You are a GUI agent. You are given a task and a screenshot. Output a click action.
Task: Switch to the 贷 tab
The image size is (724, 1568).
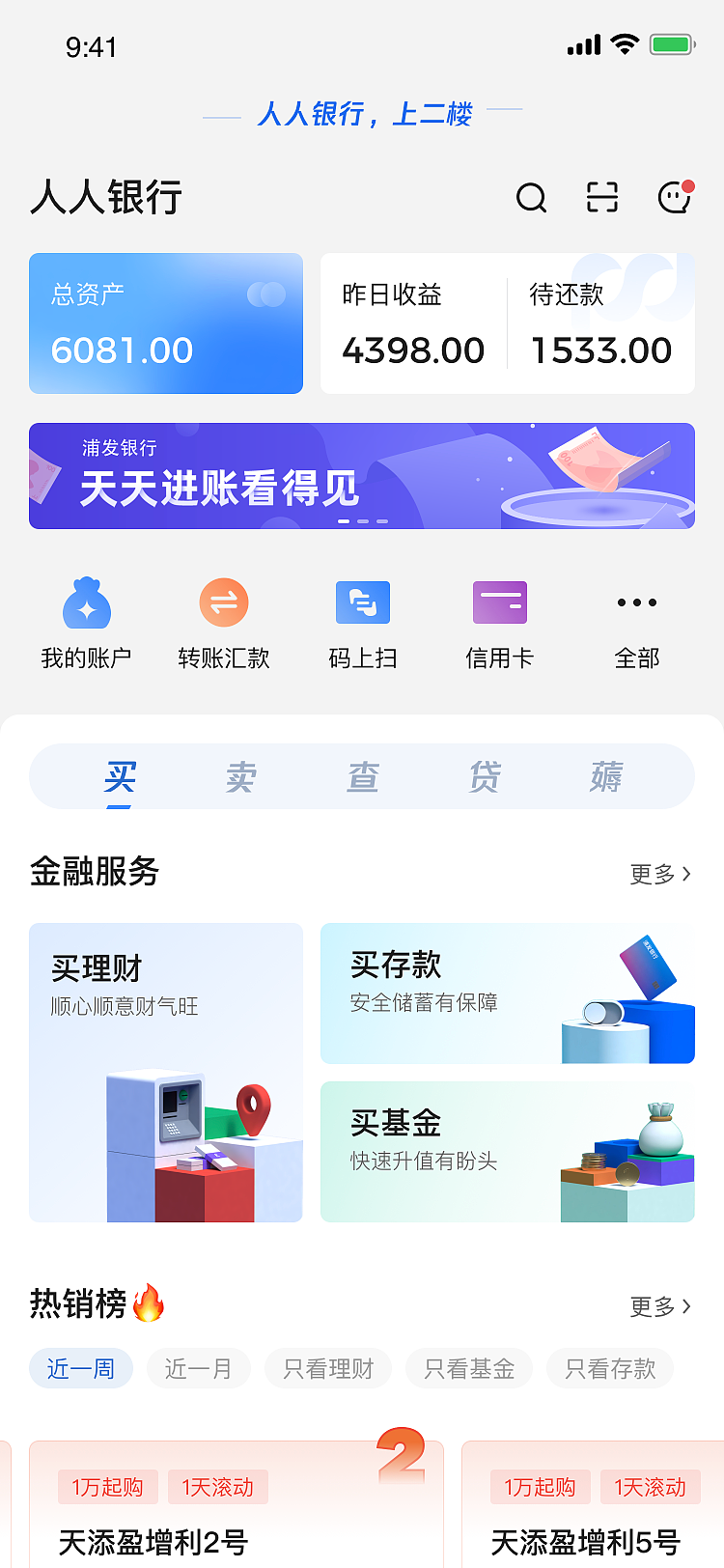pyautogui.click(x=484, y=776)
